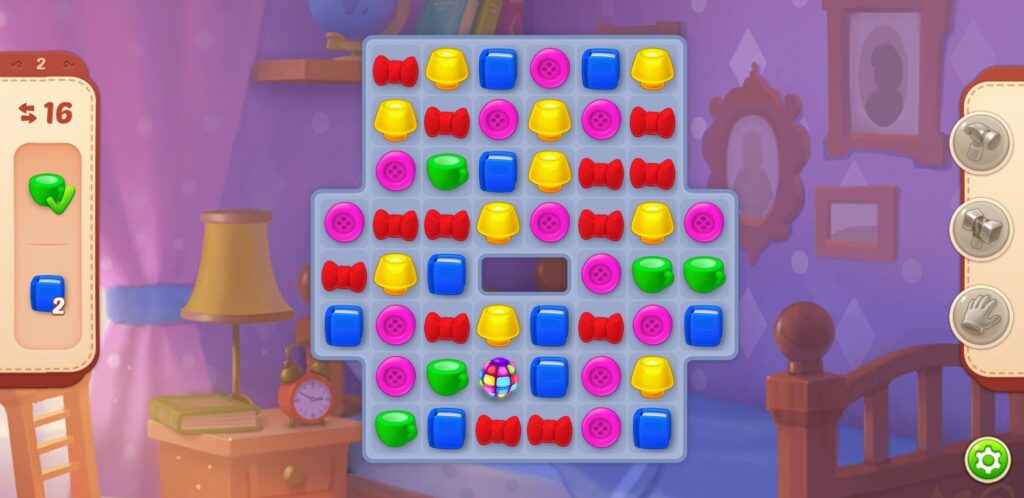Open the green settings gear
This screenshot has height=498, width=1024.
pos(987,459)
